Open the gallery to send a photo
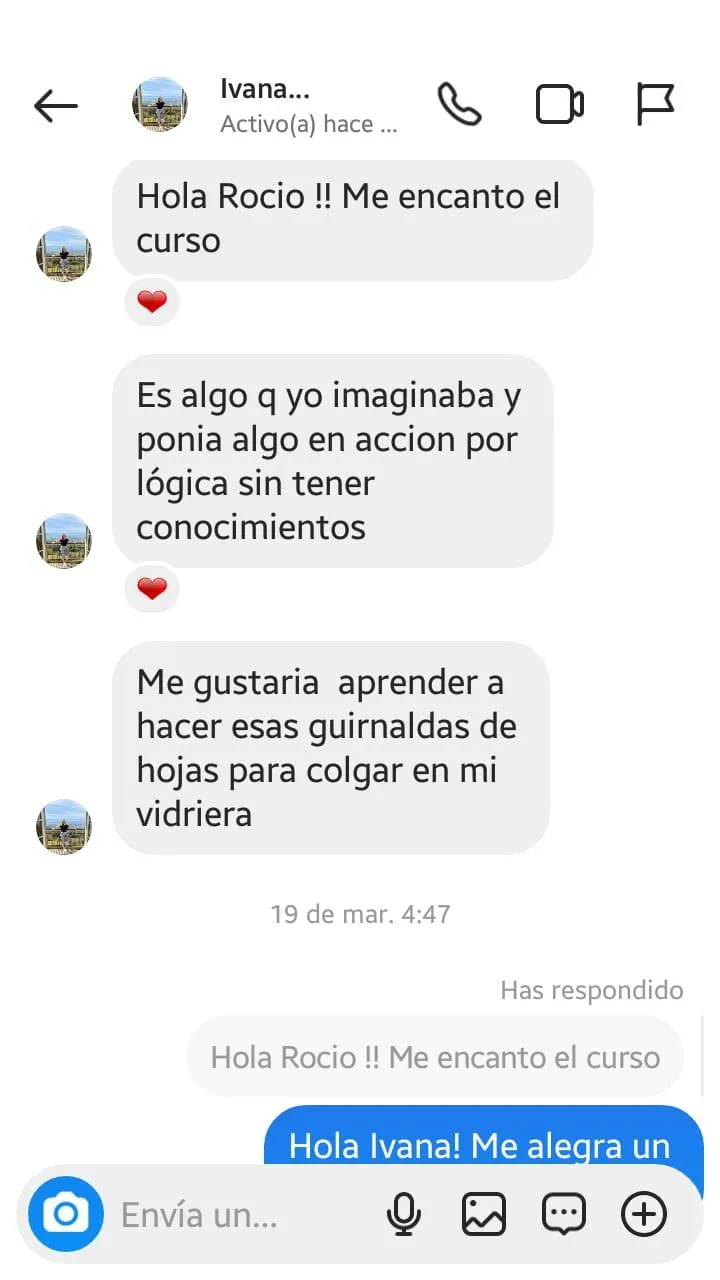 (x=483, y=1215)
